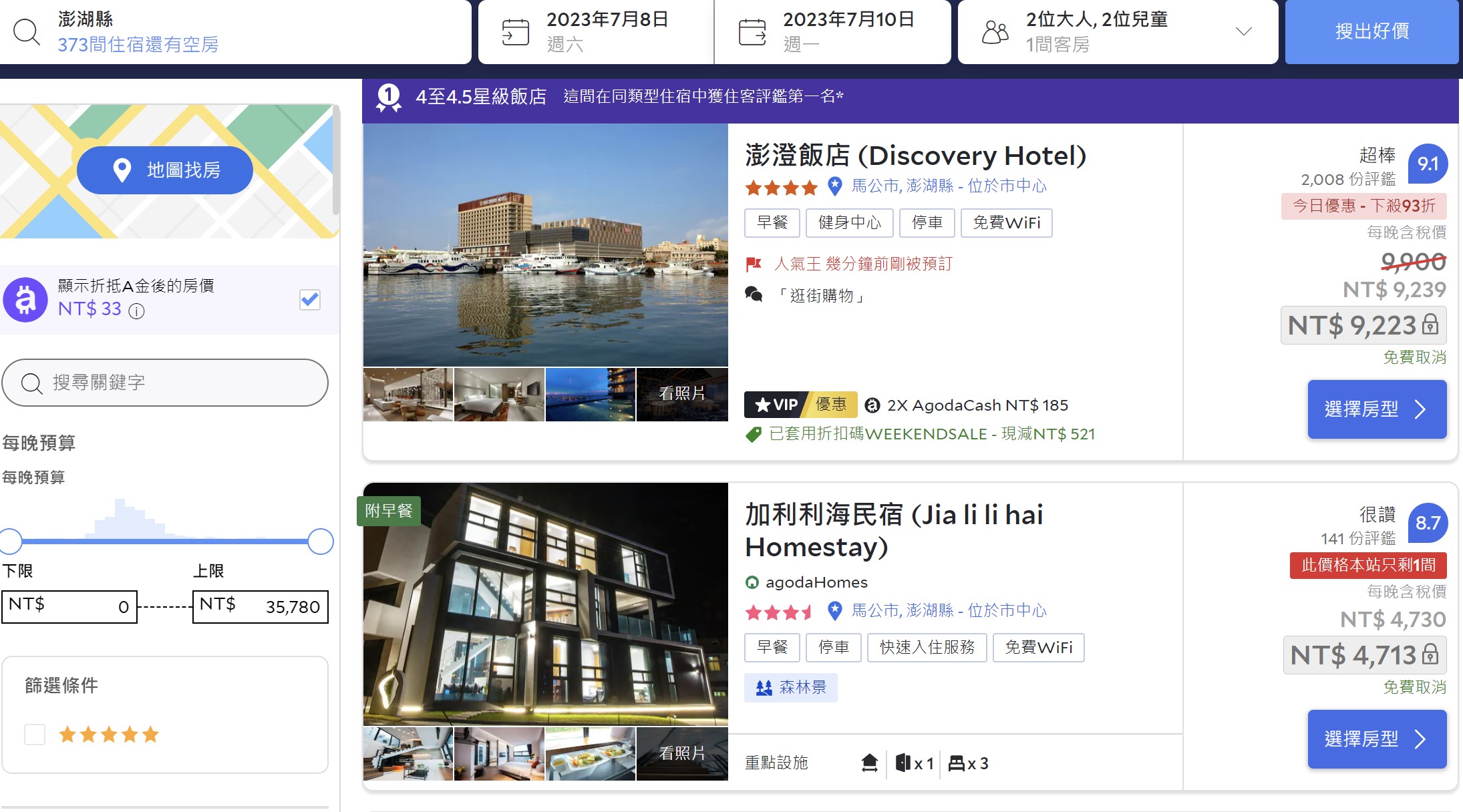Open A金 info icon next to NT$ 33
1463x812 pixels.
click(136, 311)
